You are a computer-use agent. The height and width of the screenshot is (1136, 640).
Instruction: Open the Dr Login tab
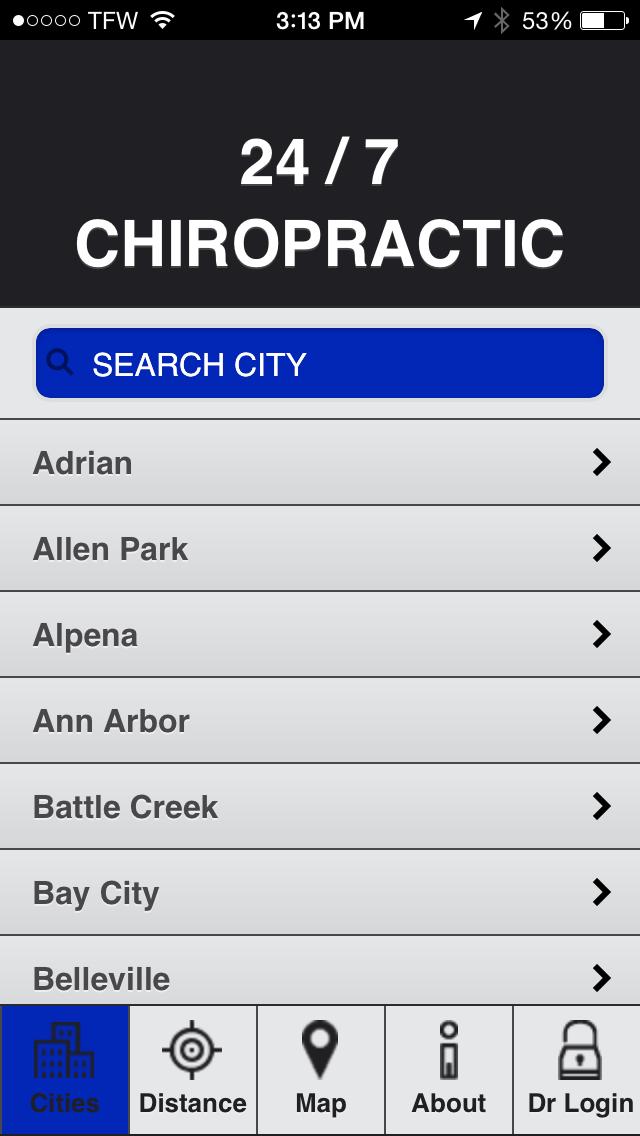[x=578, y=1070]
